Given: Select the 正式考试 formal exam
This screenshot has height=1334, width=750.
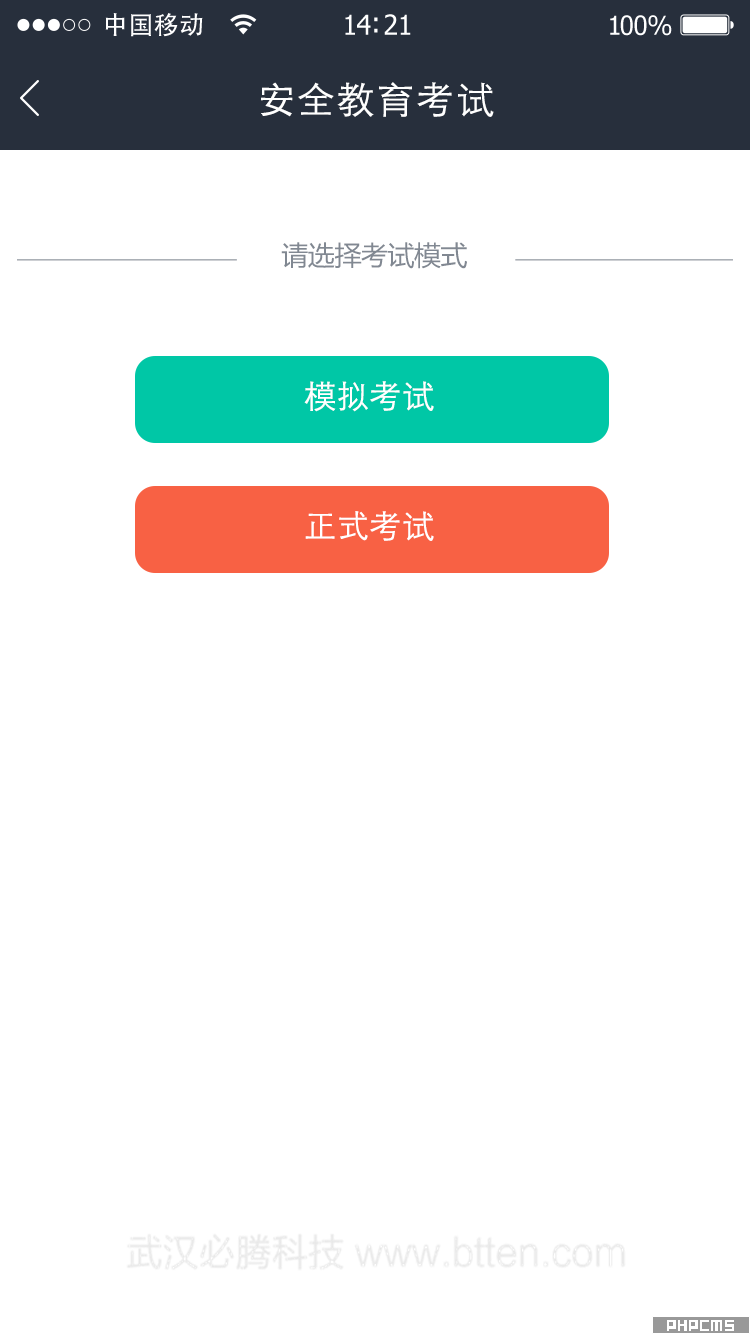Looking at the screenshot, I should point(372,529).
